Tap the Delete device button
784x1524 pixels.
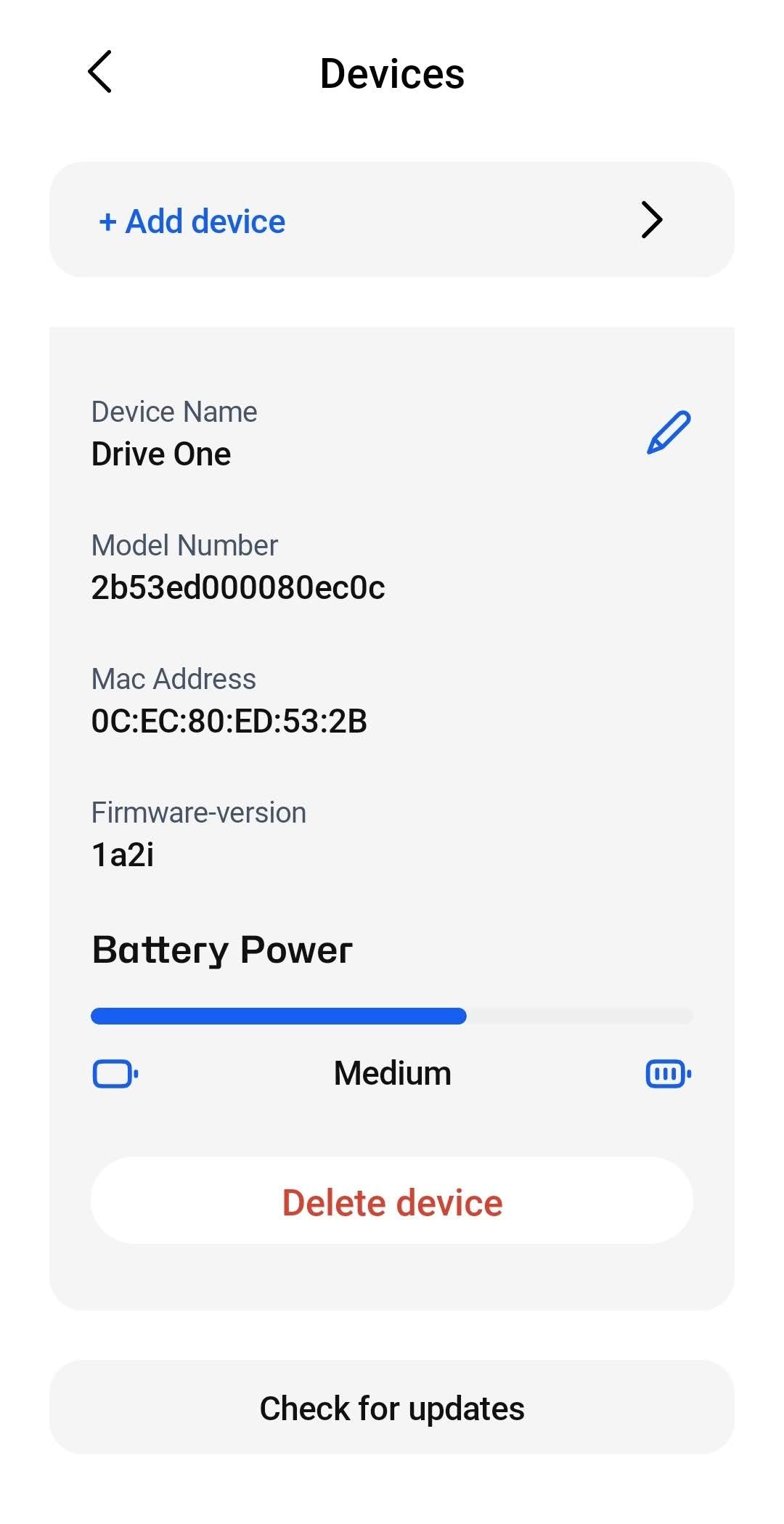[x=392, y=1201]
